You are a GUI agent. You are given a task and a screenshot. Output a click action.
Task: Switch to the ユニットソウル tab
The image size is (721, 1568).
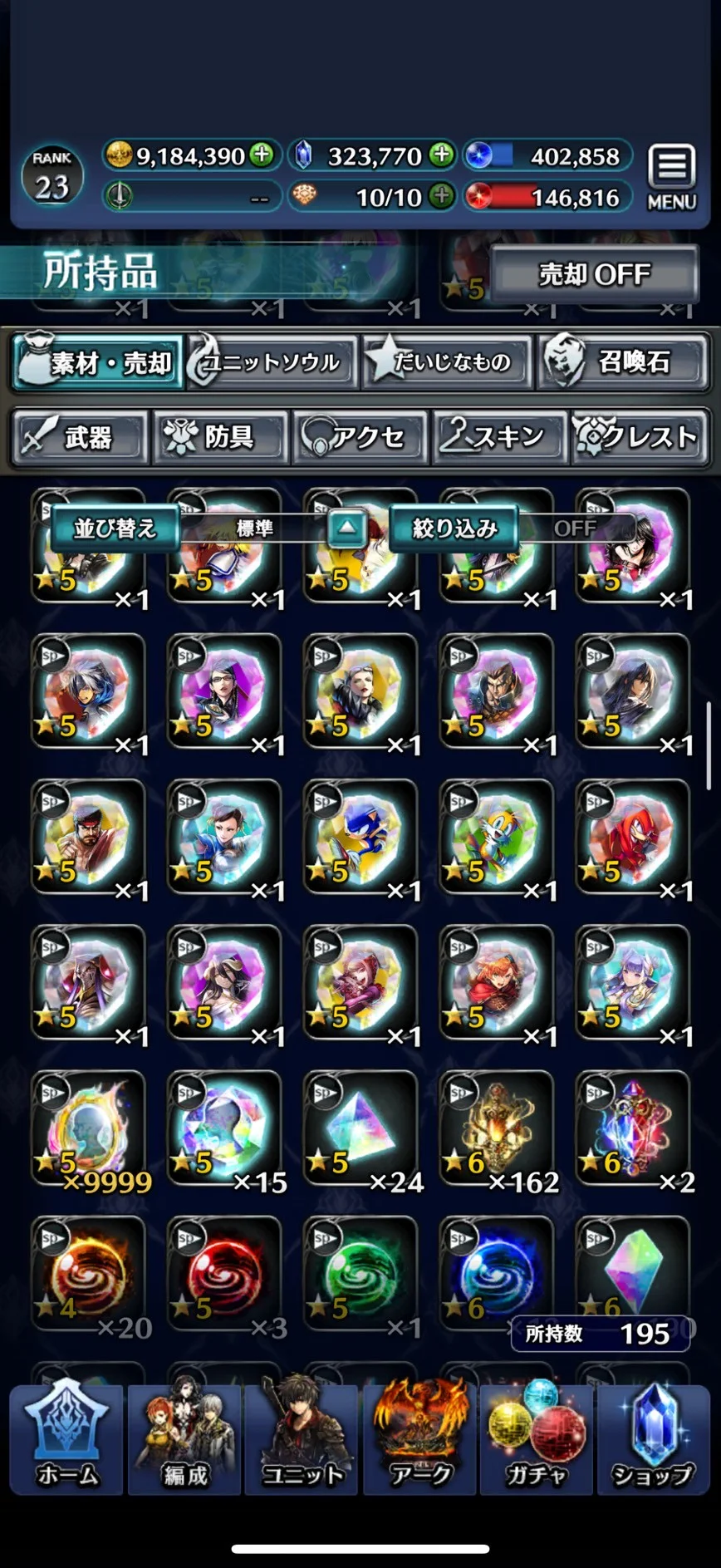tap(272, 362)
